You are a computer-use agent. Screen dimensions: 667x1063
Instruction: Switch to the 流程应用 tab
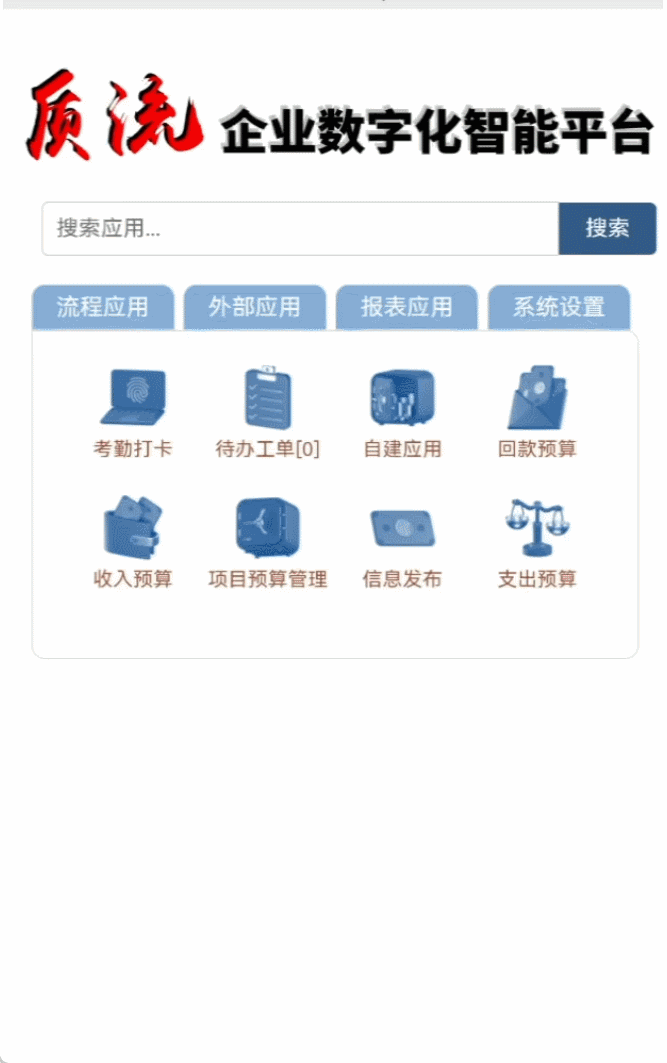(103, 307)
